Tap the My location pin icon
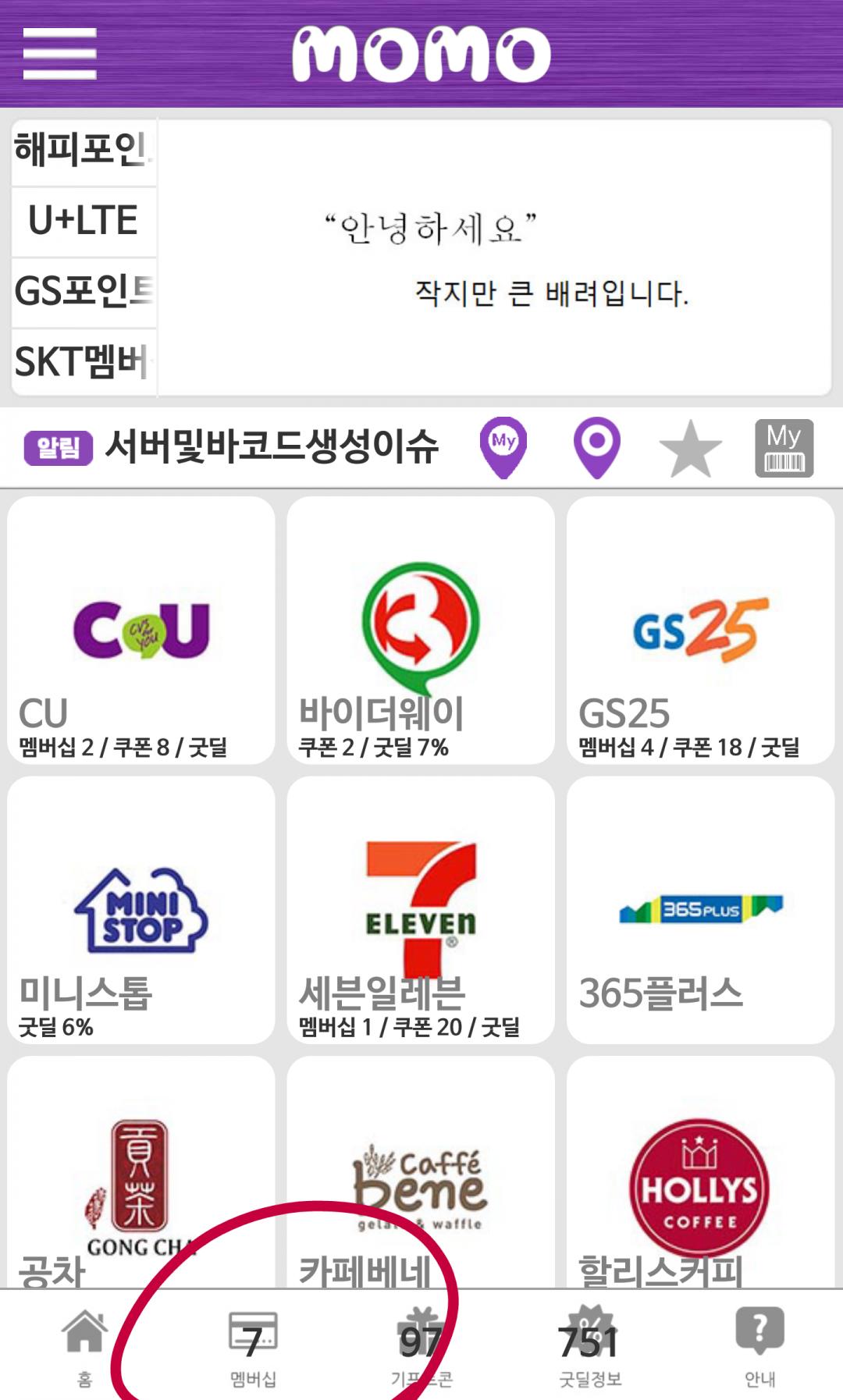The image size is (843, 1400). [x=503, y=447]
